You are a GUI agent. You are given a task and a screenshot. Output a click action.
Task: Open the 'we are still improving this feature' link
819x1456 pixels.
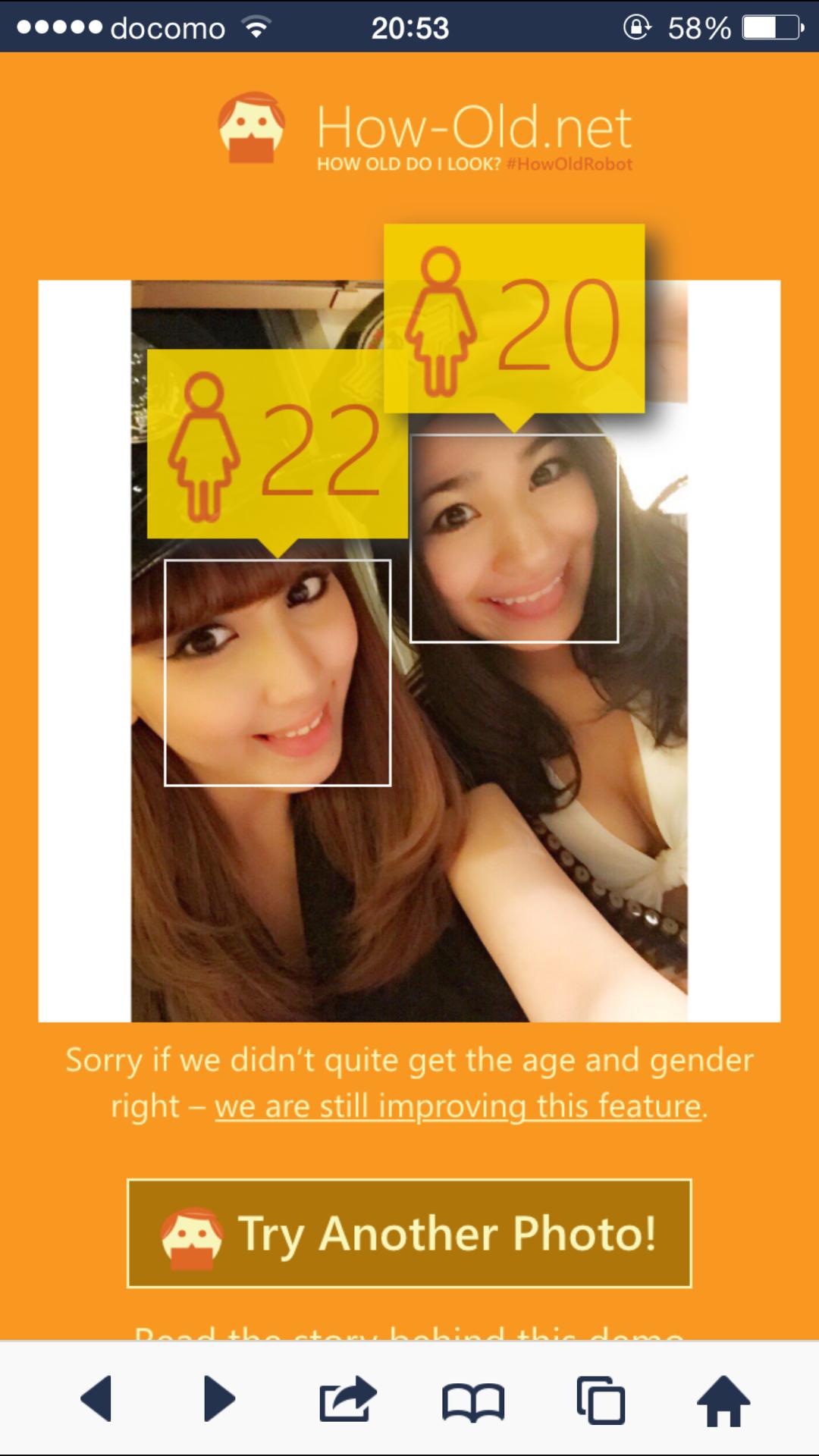(x=459, y=1106)
